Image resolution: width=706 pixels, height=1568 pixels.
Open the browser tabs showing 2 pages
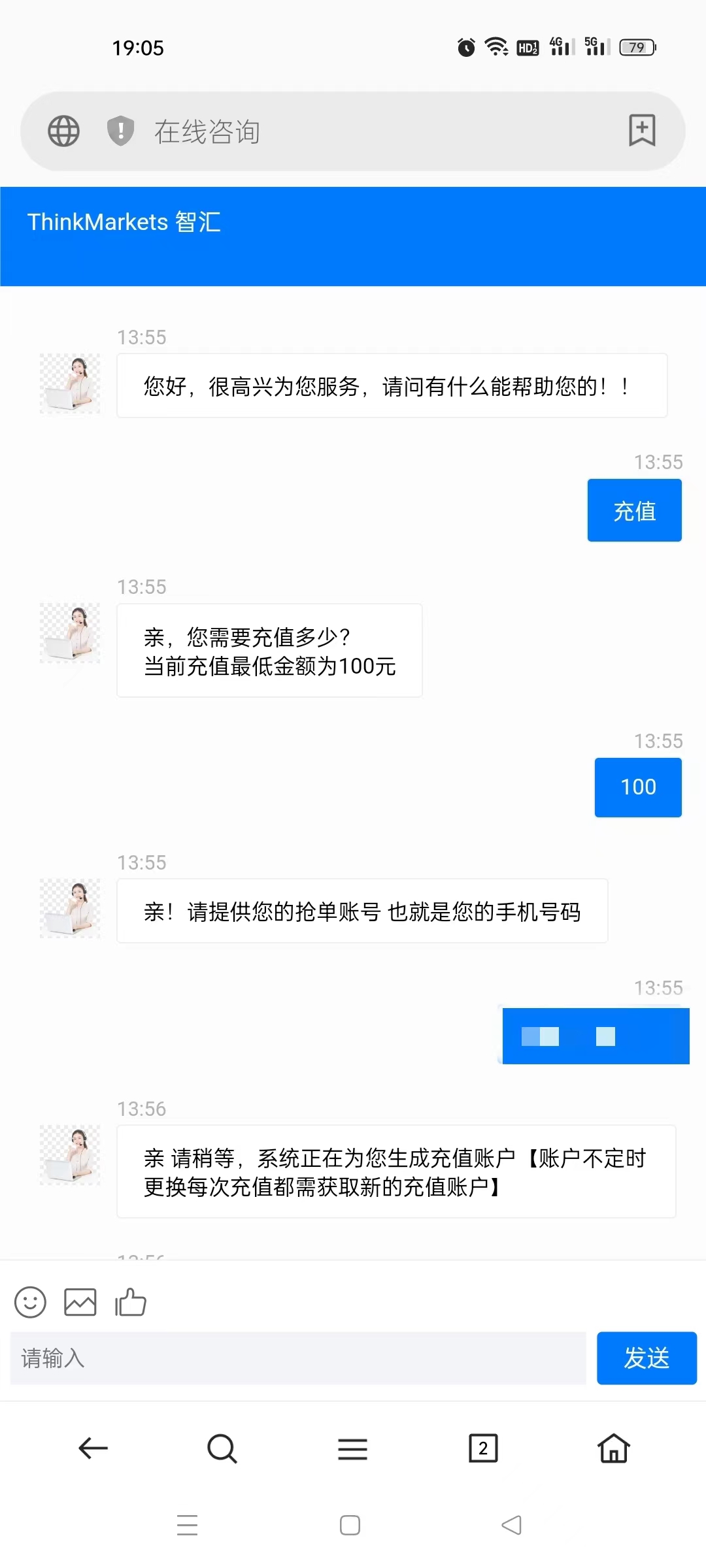pos(482,1448)
